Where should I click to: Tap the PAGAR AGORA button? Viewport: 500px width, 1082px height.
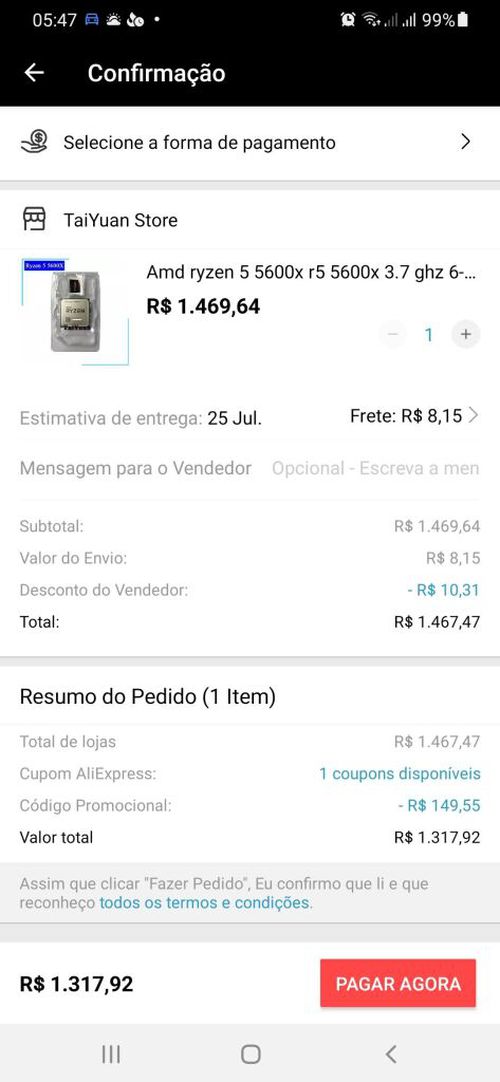coord(398,983)
